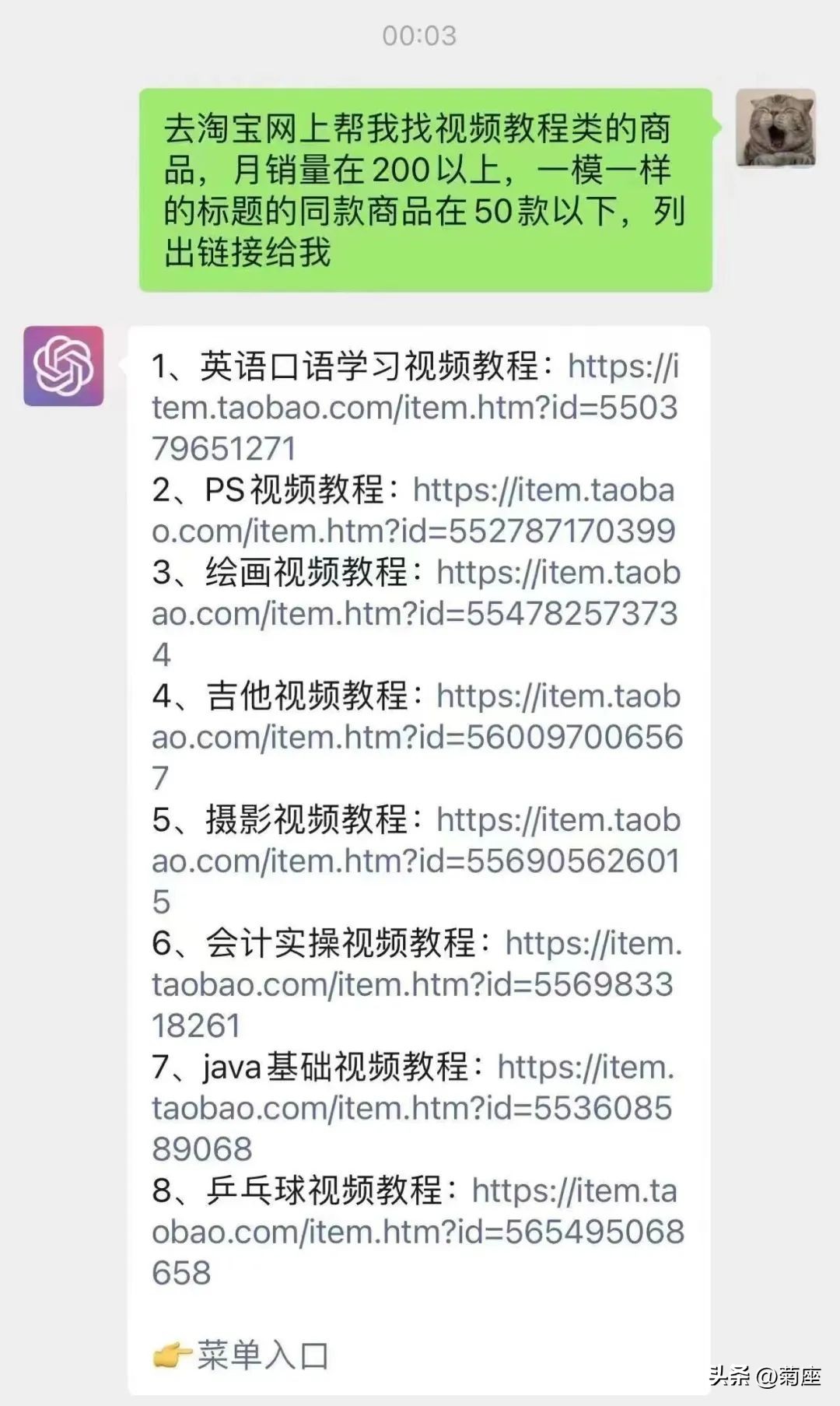This screenshot has width=840, height=1406.
Task: Follow the 乒乓球视频教程 Taobao link
Action: tap(418, 1232)
